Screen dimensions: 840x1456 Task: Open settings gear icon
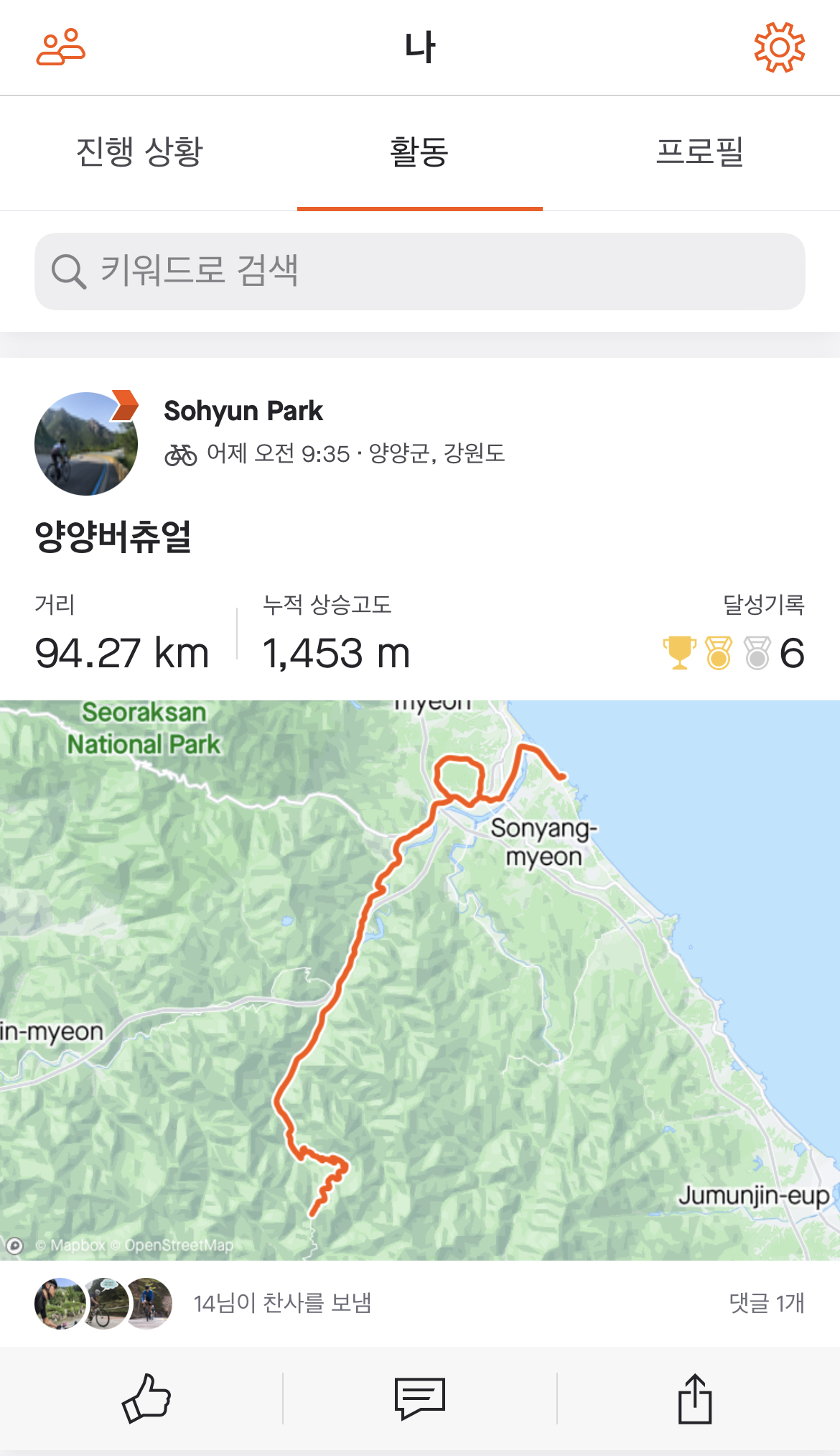coord(779,47)
